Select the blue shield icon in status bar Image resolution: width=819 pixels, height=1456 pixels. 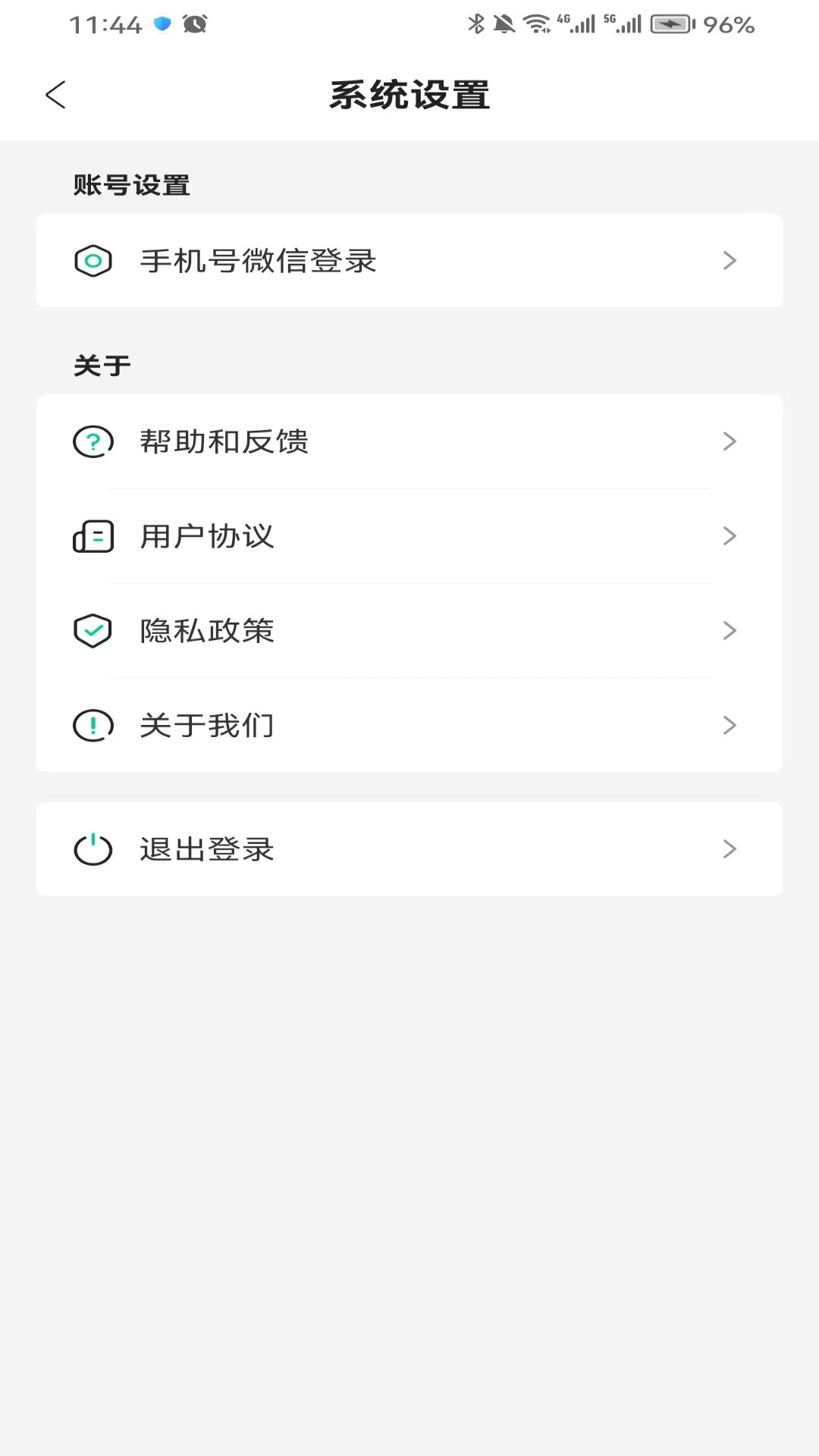pyautogui.click(x=160, y=24)
